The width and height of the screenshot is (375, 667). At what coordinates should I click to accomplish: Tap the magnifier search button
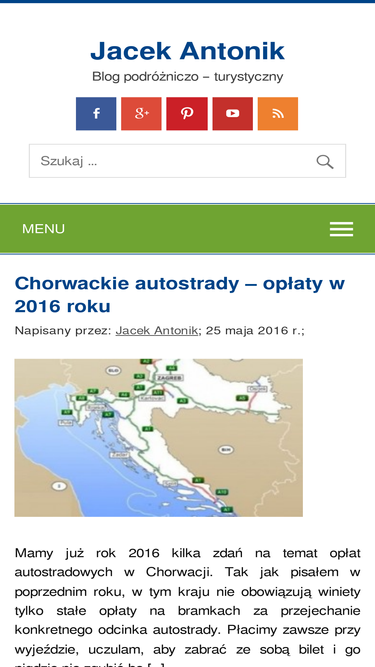[x=325, y=162]
